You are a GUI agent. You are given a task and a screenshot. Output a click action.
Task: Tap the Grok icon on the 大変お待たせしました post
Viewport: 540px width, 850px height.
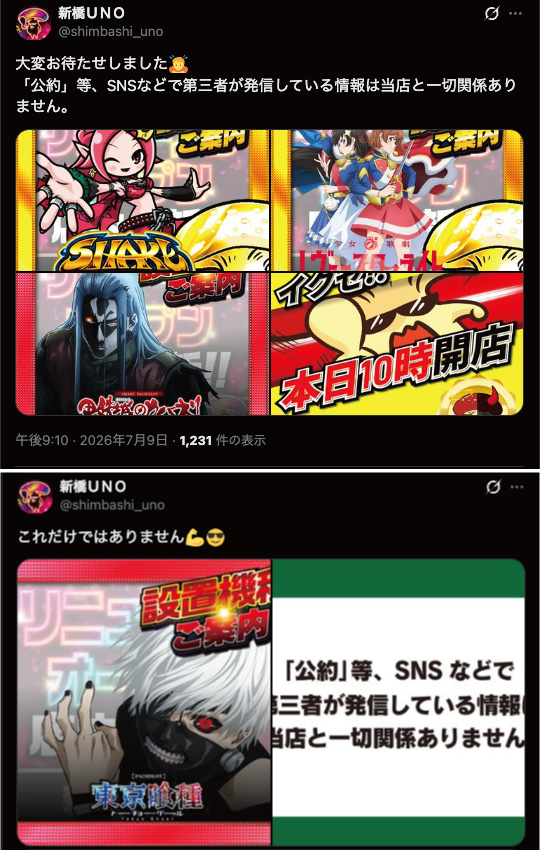(492, 14)
